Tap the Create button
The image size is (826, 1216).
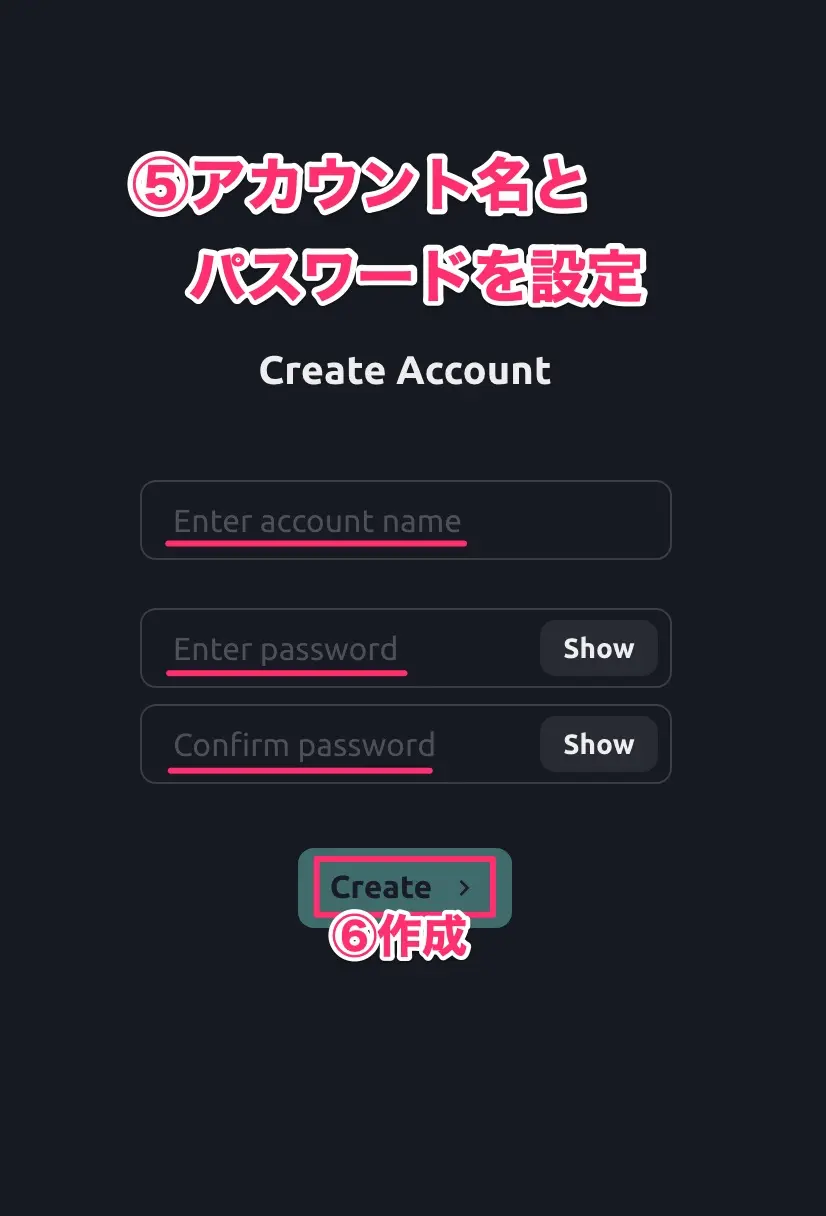[x=404, y=887]
